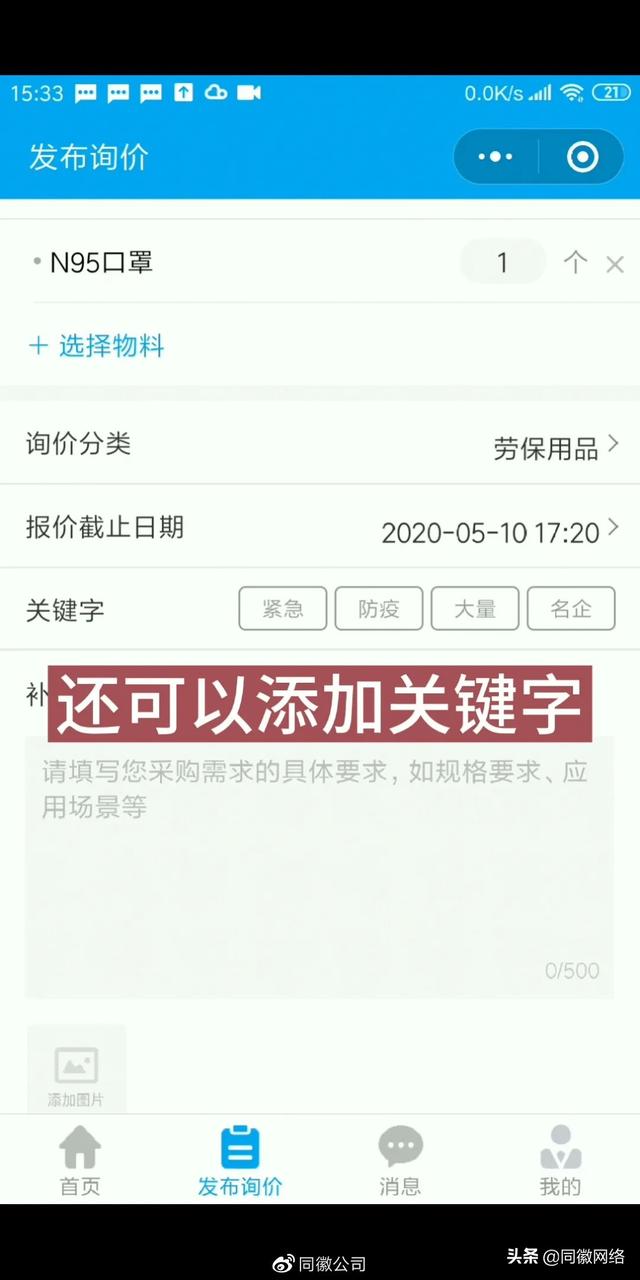Remove the N95口罩 item
Screen dimensions: 640x1280
(x=615, y=264)
